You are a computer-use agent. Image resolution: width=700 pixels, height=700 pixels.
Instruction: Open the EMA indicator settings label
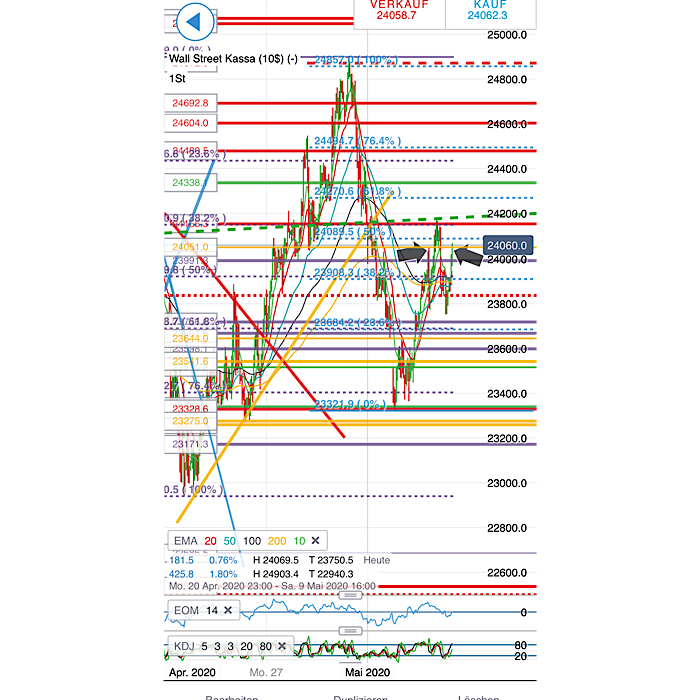pyautogui.click(x=186, y=540)
